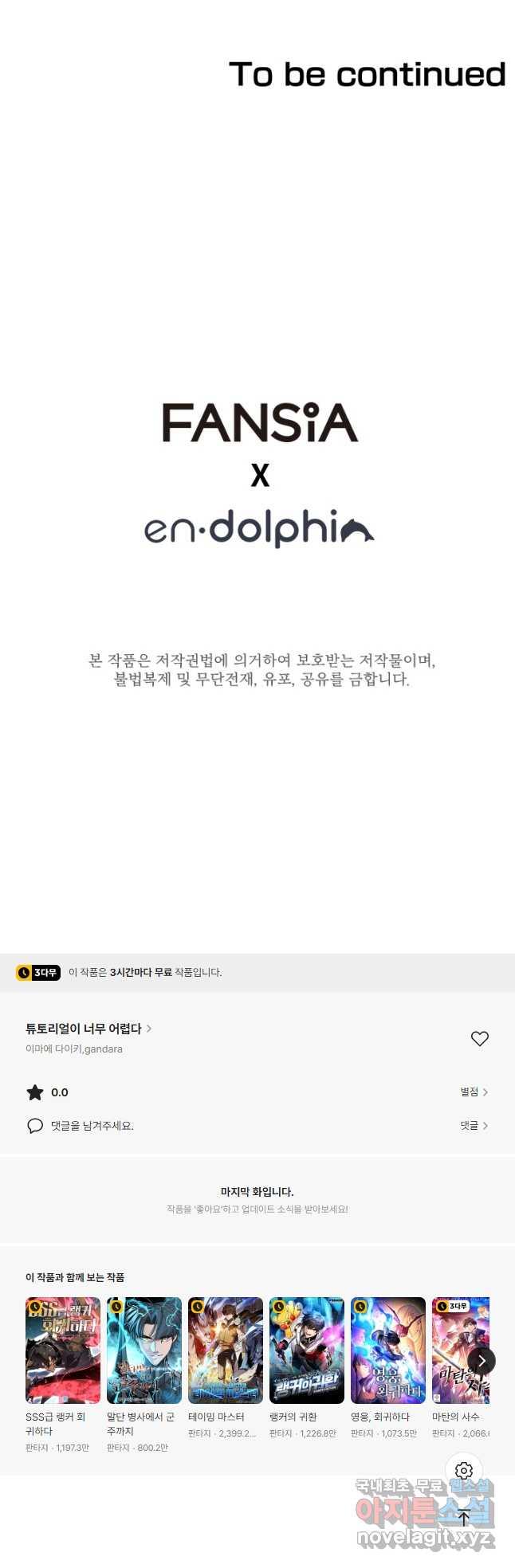Screen dimensions: 515x1568
Task: Open 랭커의 귀환 recommendation
Action: (x=307, y=1350)
